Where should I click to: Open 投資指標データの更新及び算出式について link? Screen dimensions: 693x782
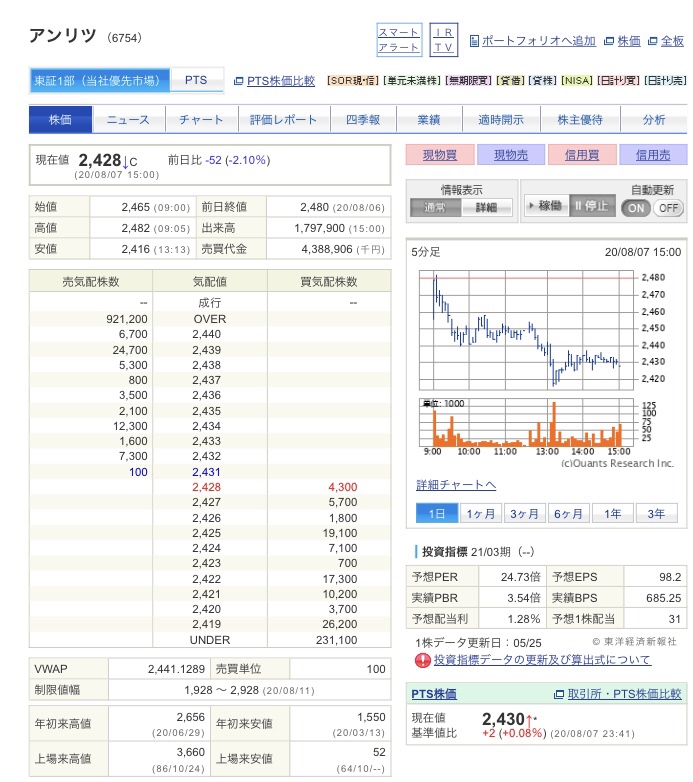[x=541, y=660]
